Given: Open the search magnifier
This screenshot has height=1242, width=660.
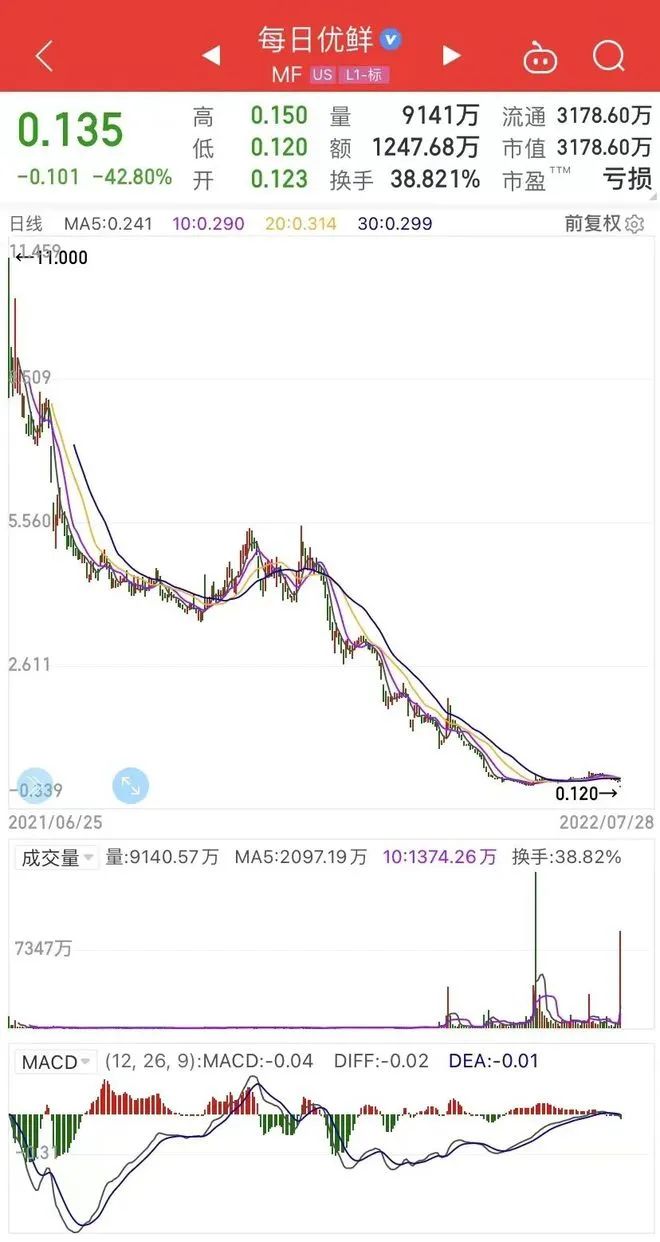Looking at the screenshot, I should tap(608, 56).
